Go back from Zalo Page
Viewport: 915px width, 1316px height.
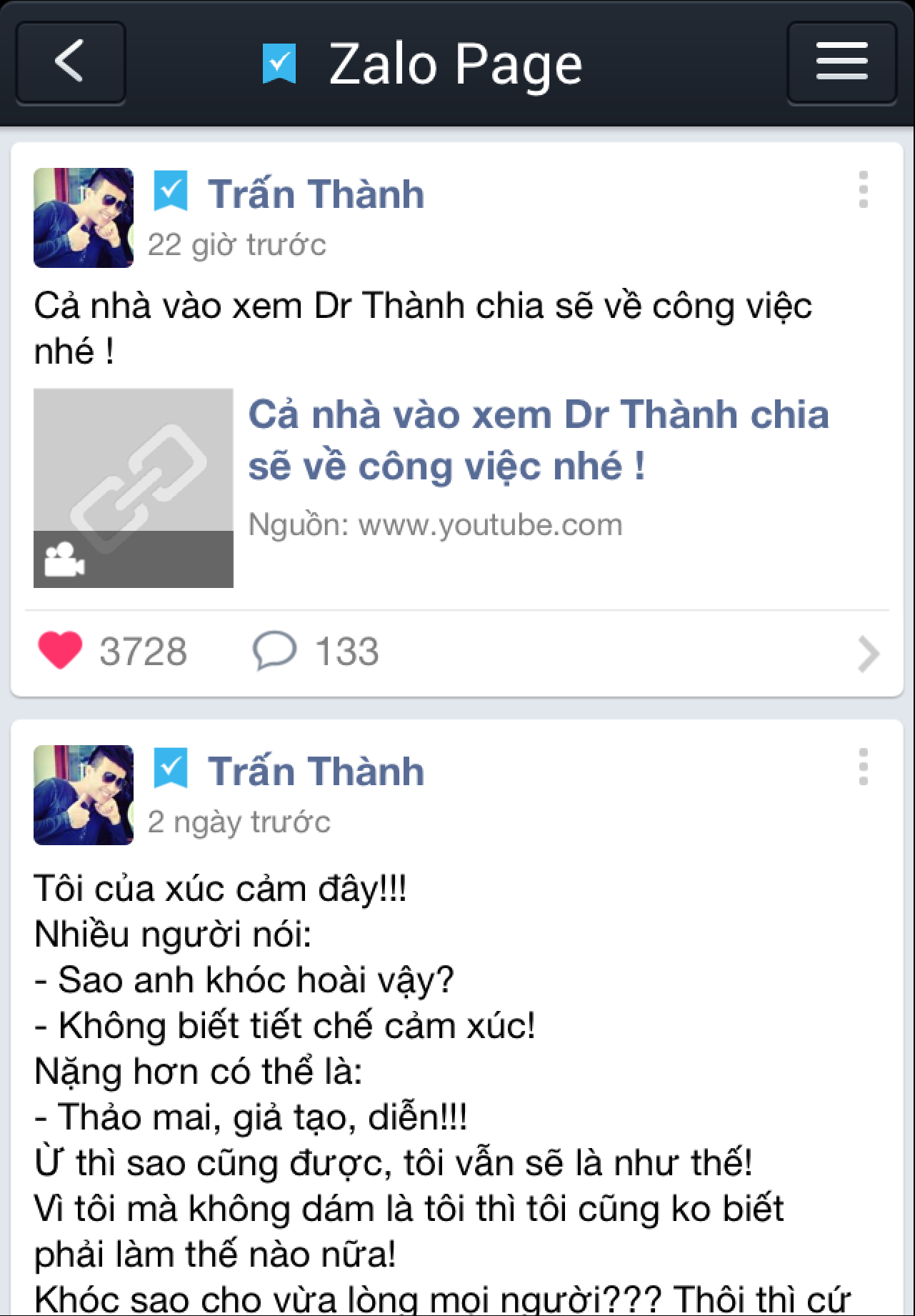click(x=70, y=63)
